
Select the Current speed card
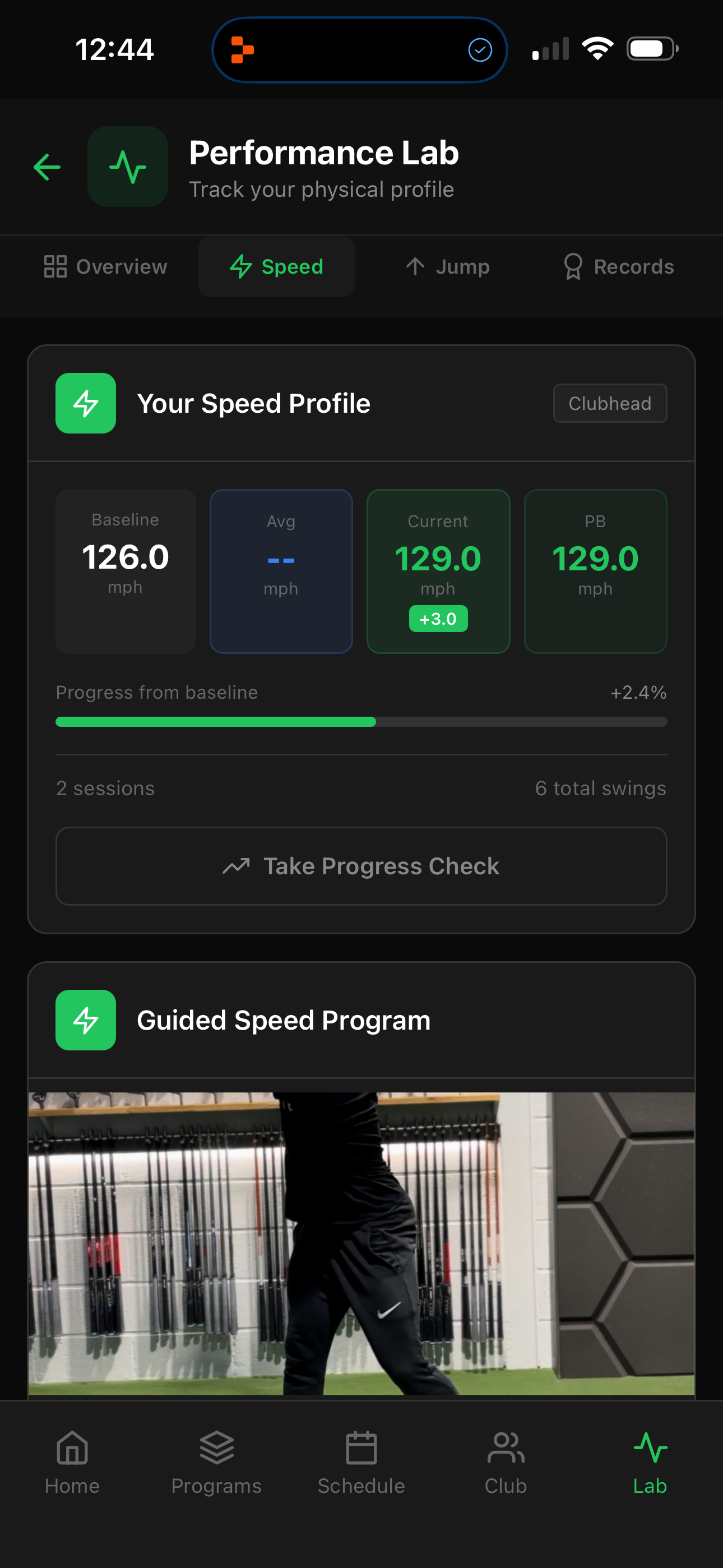pyautogui.click(x=438, y=570)
